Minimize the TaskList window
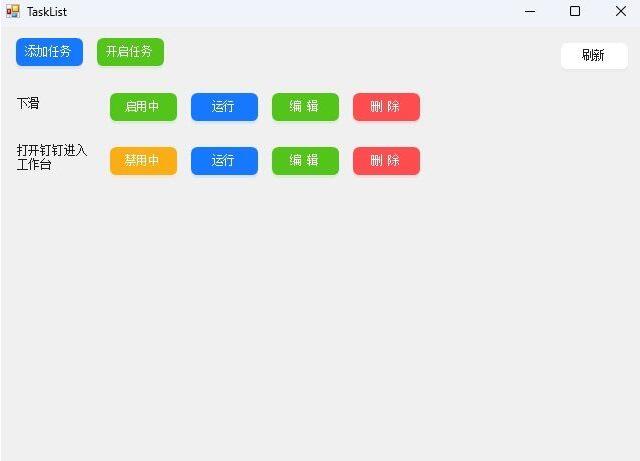 click(530, 12)
